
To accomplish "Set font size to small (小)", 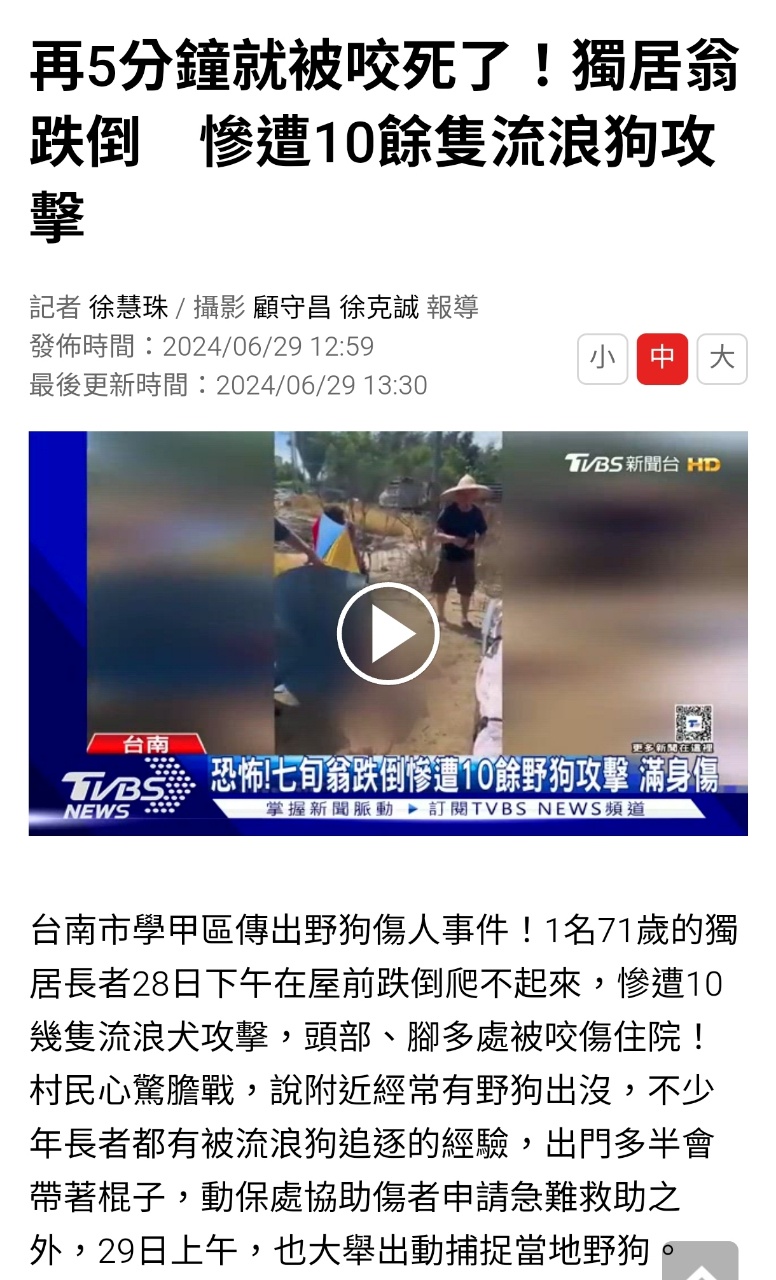I will [x=602, y=359].
